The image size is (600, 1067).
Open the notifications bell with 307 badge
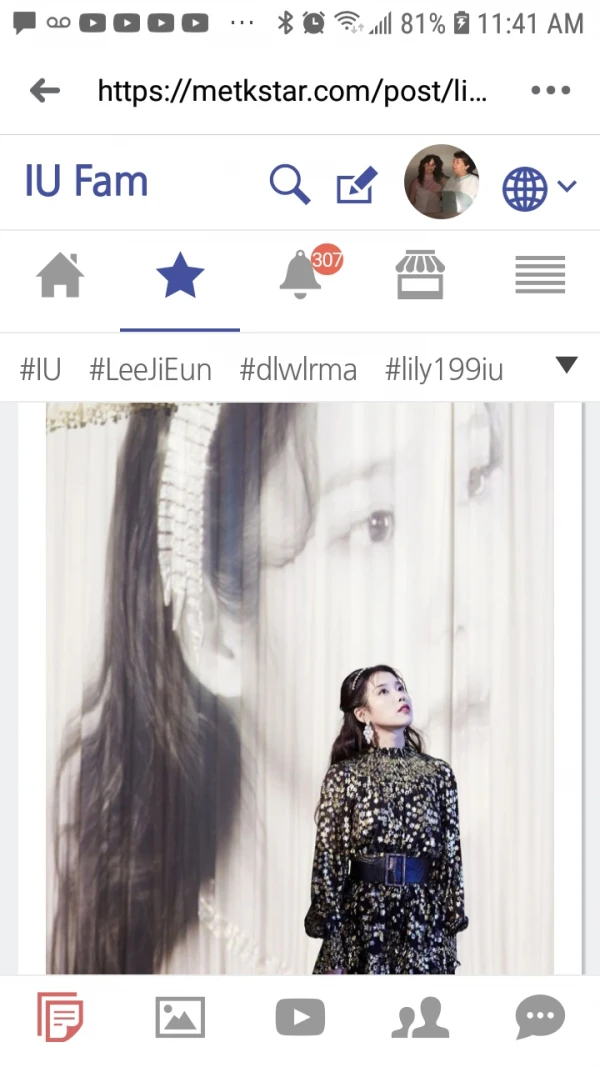303,274
